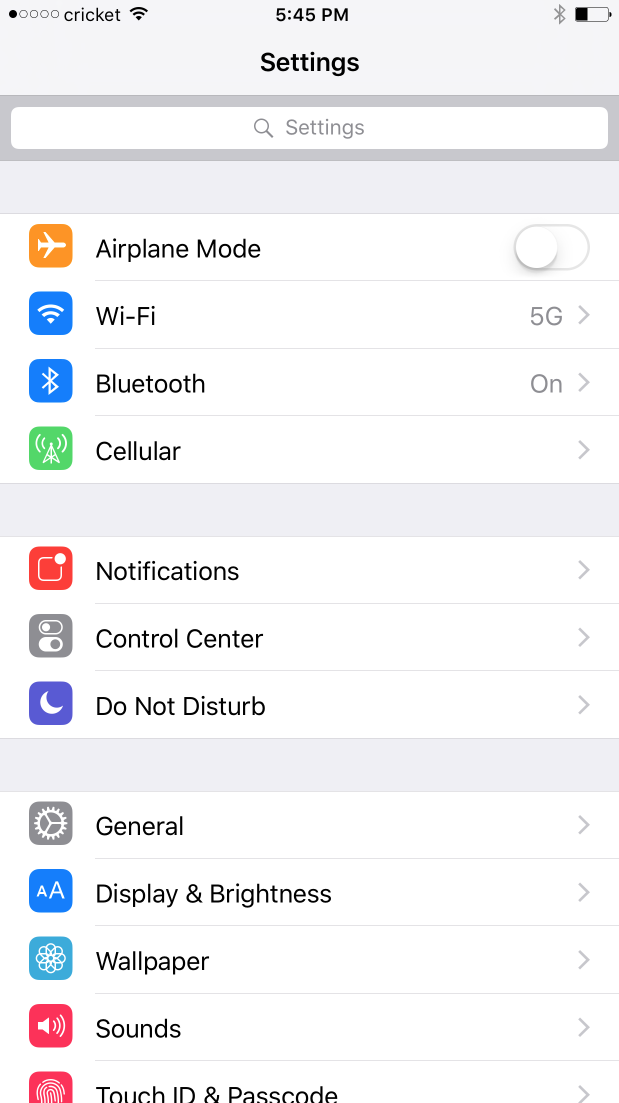Open Wallpaper settings
The width and height of the screenshot is (619, 1103).
309,961
